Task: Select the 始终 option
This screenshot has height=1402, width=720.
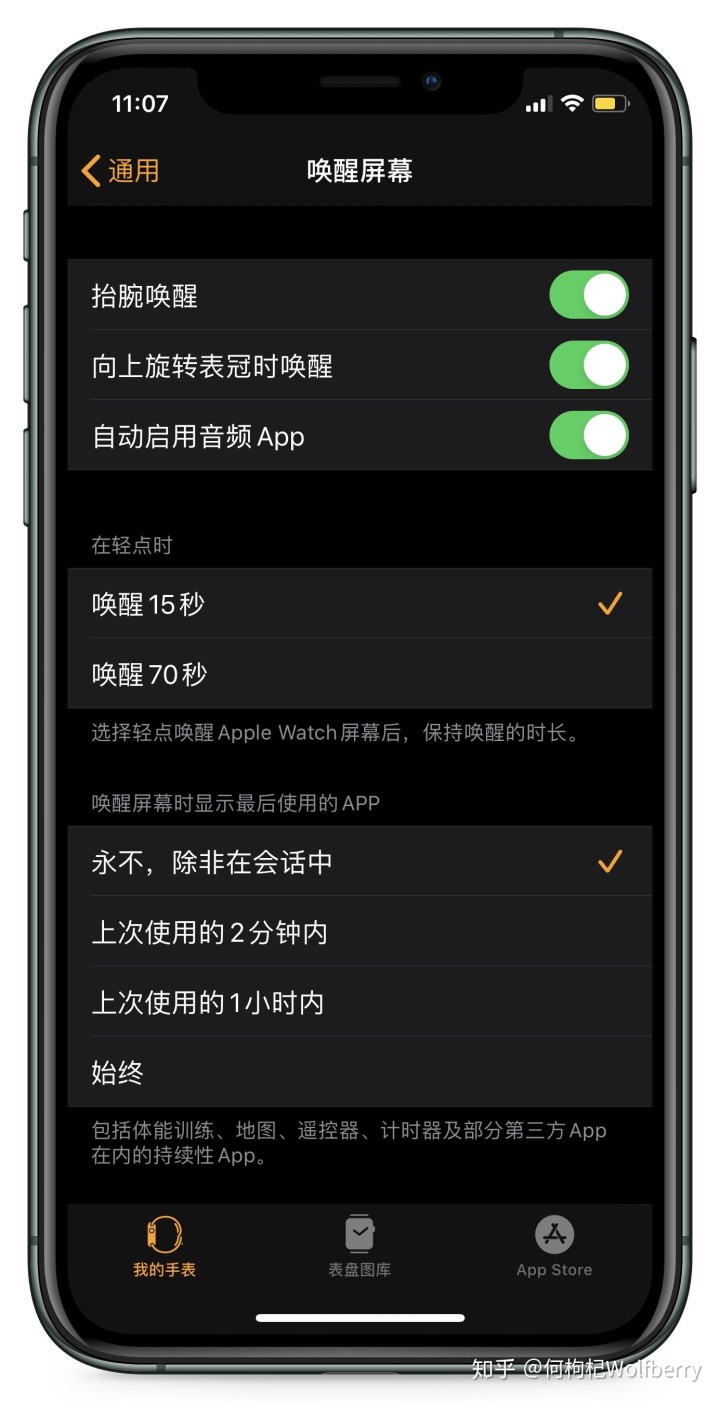Action: point(360,1072)
